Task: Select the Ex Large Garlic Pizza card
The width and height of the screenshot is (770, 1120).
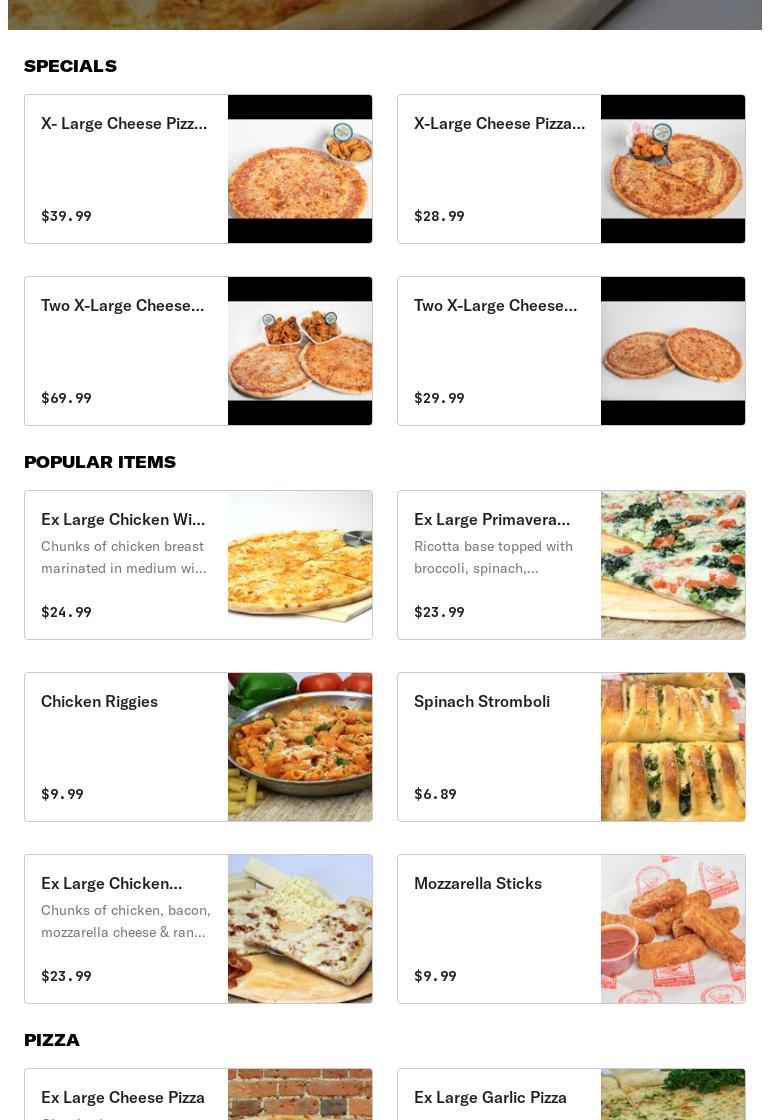Action: point(571,1096)
